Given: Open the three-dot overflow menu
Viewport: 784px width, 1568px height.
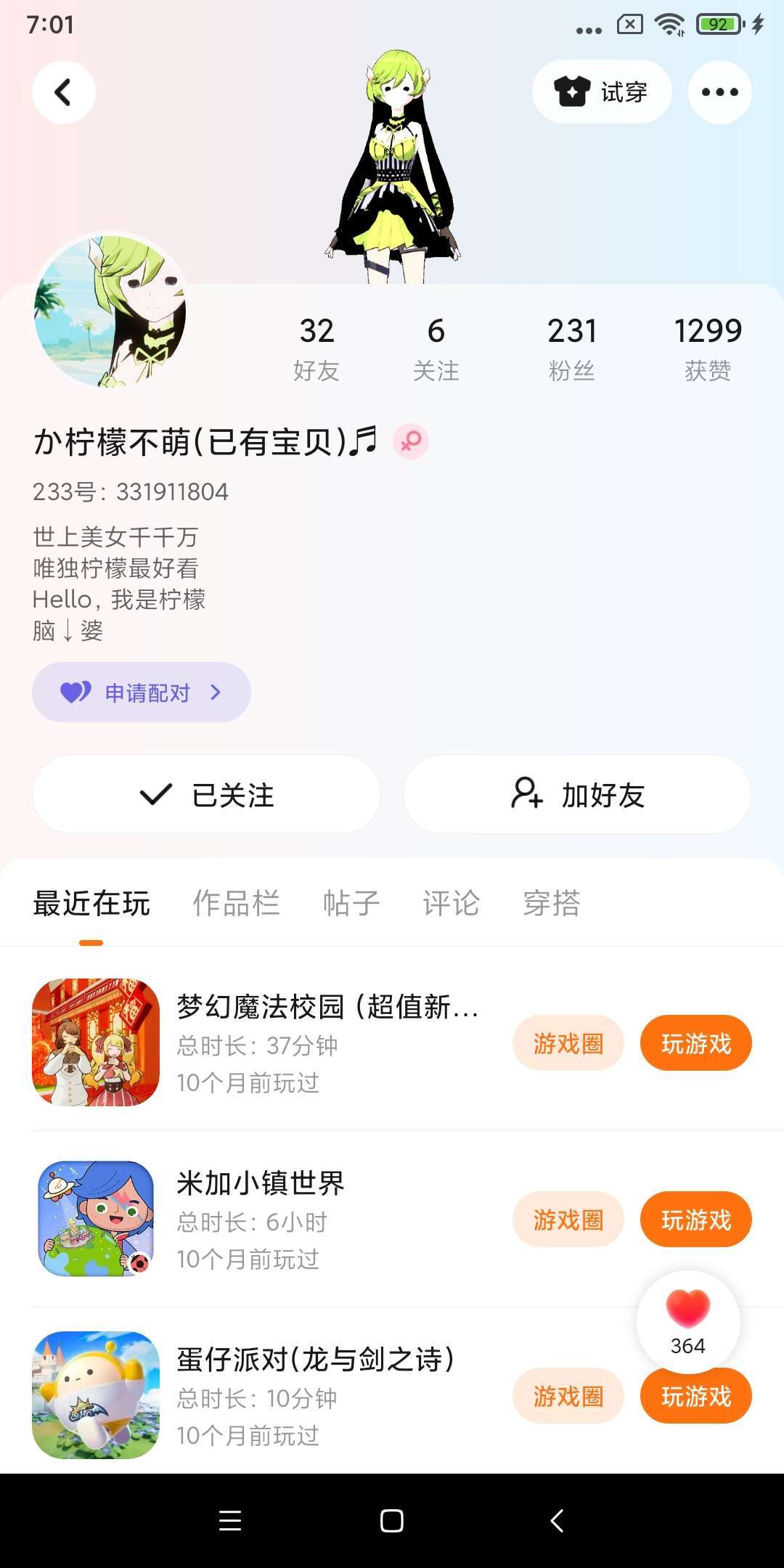Looking at the screenshot, I should tap(719, 92).
